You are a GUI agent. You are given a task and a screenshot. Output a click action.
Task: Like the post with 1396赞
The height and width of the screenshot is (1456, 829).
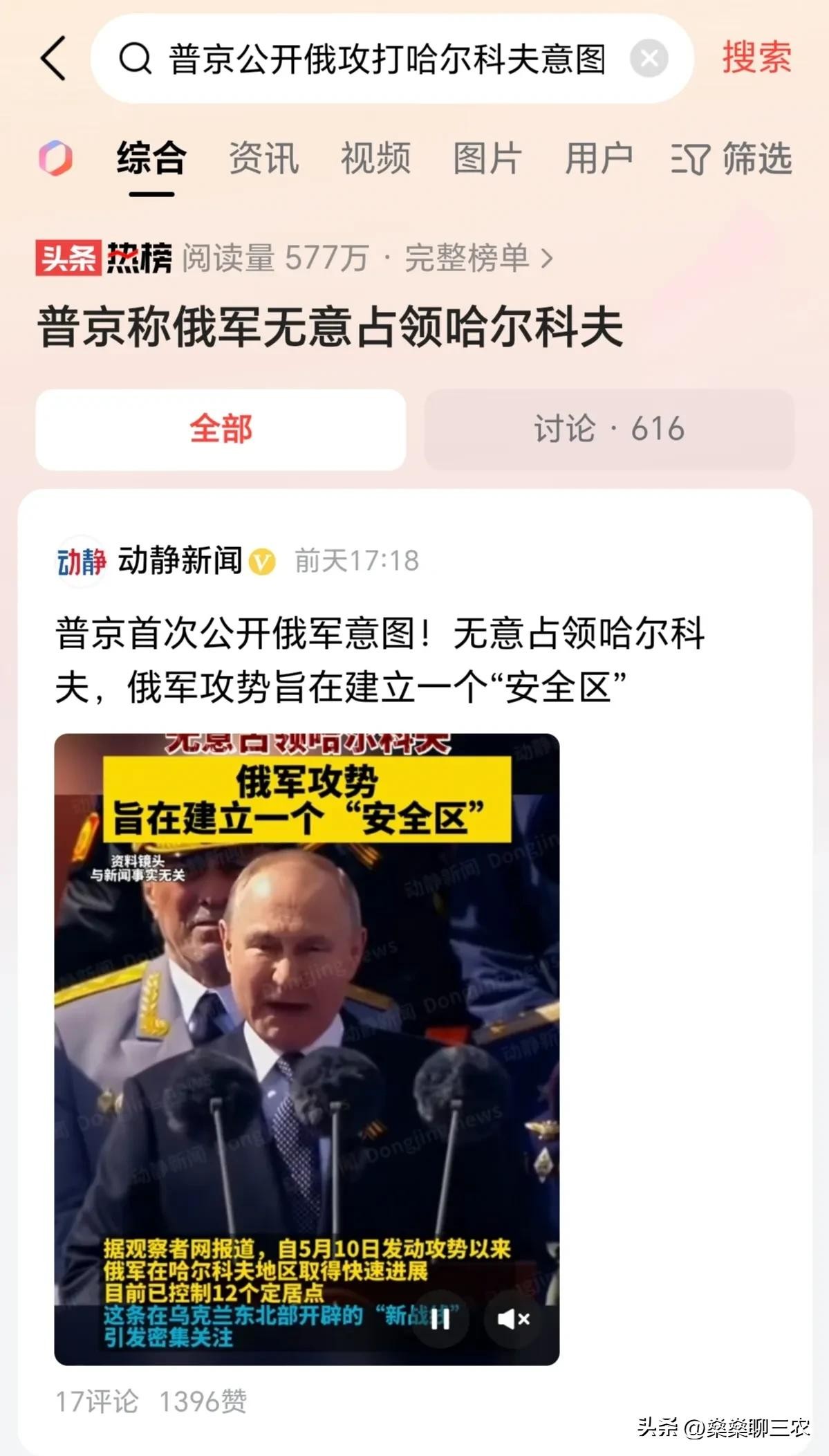(203, 1401)
